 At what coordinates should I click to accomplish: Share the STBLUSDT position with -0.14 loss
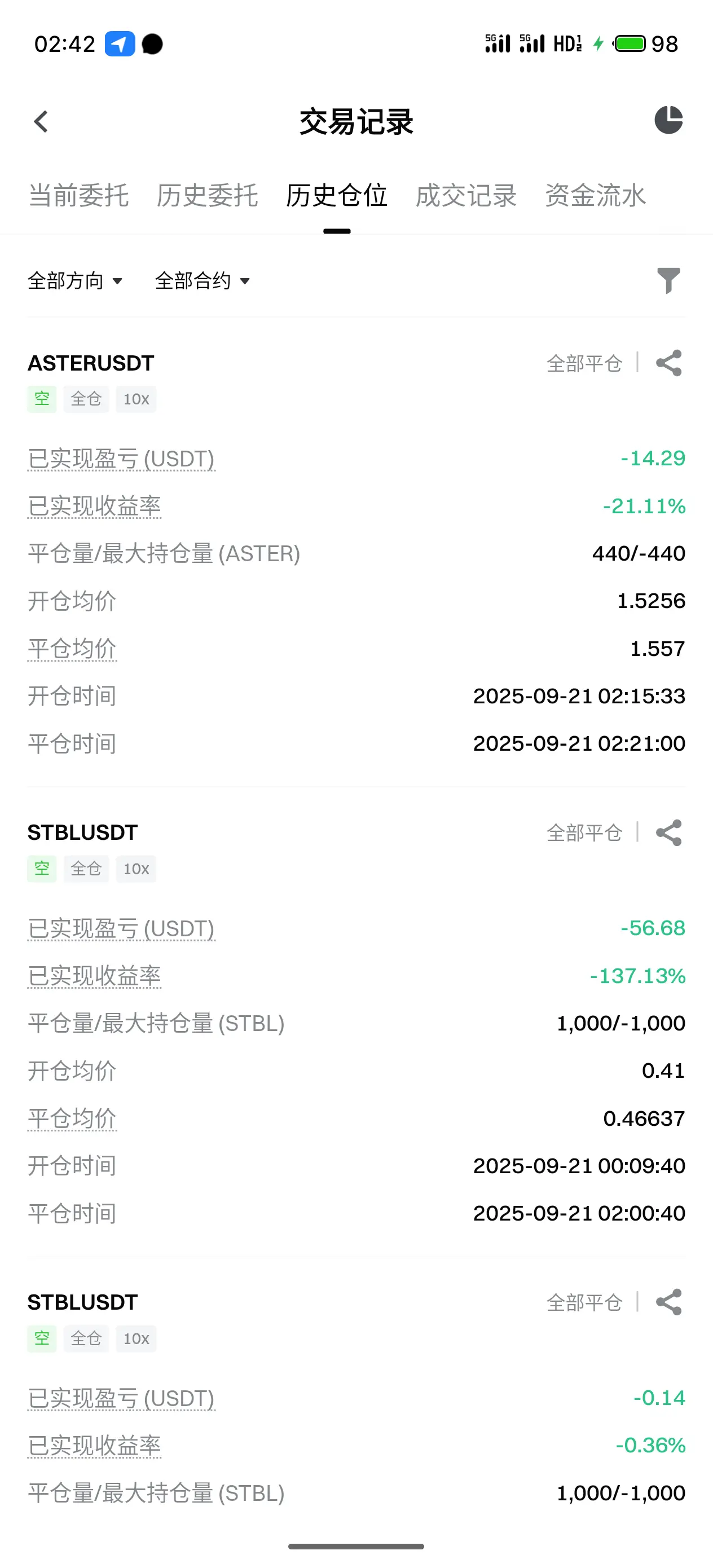(x=668, y=1302)
